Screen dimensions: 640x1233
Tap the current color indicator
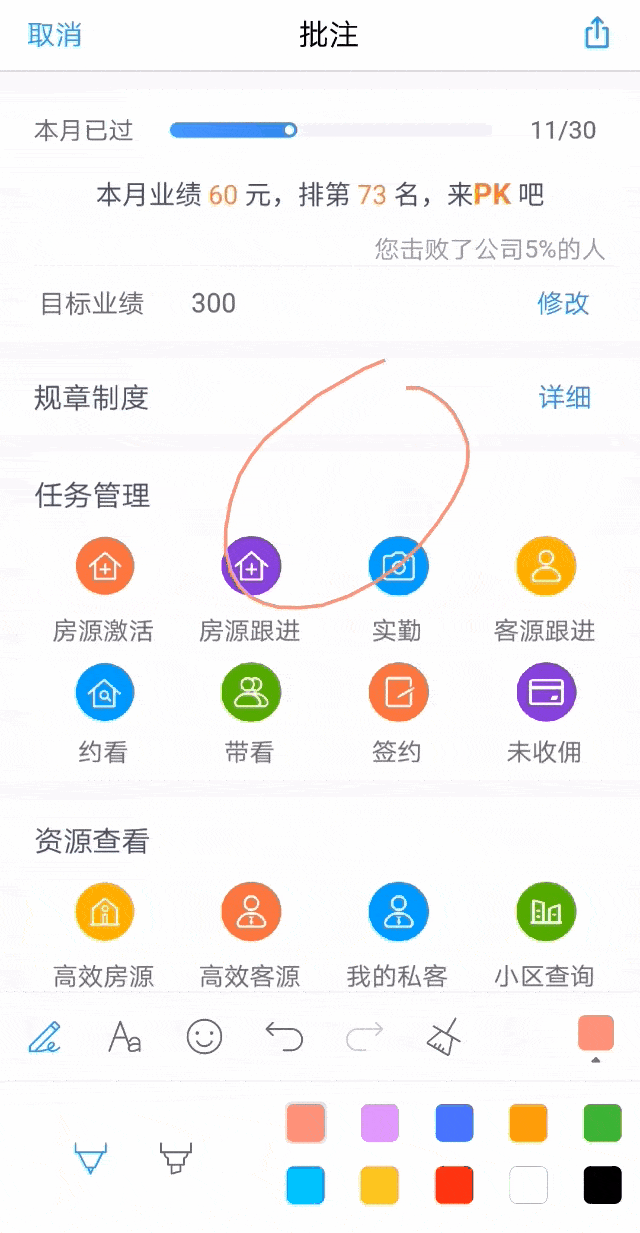pos(596,1034)
